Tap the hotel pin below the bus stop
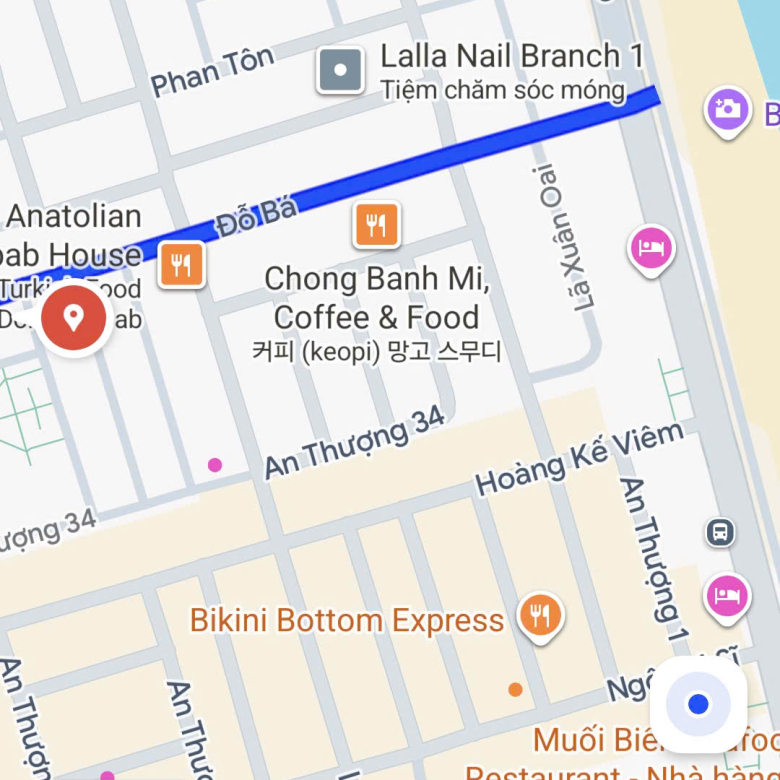 click(727, 596)
